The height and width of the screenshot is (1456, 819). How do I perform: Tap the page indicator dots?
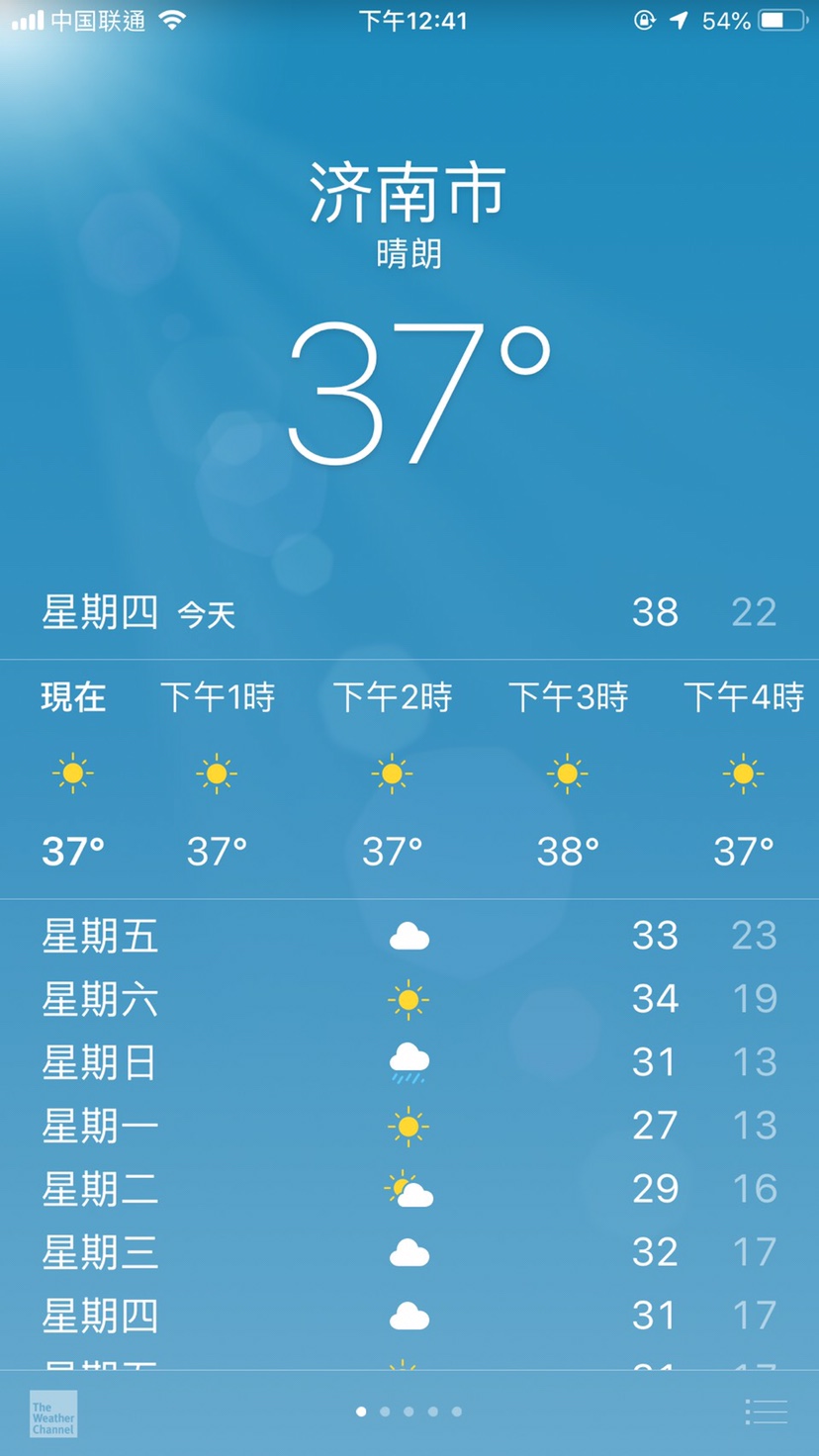(409, 1411)
